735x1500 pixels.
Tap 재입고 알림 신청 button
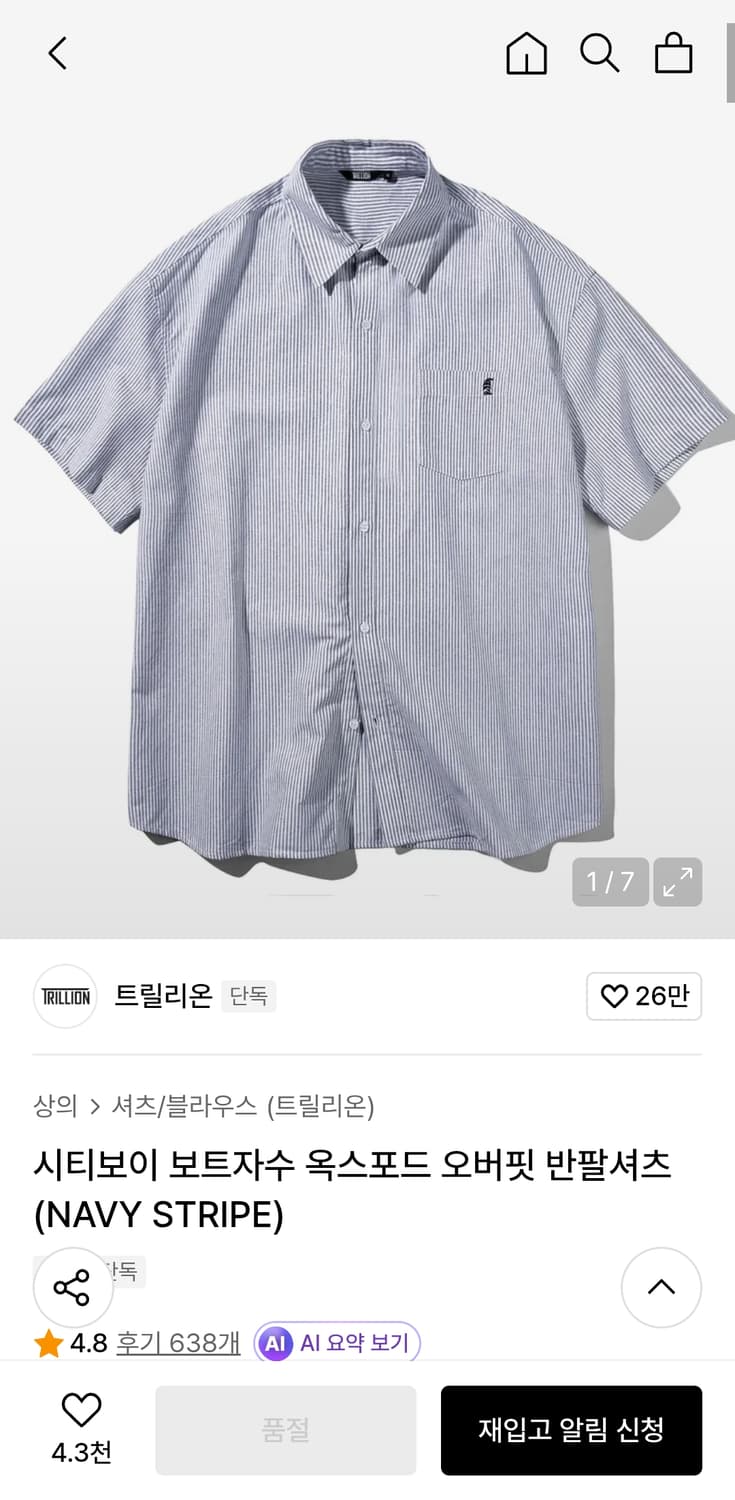click(x=571, y=1430)
